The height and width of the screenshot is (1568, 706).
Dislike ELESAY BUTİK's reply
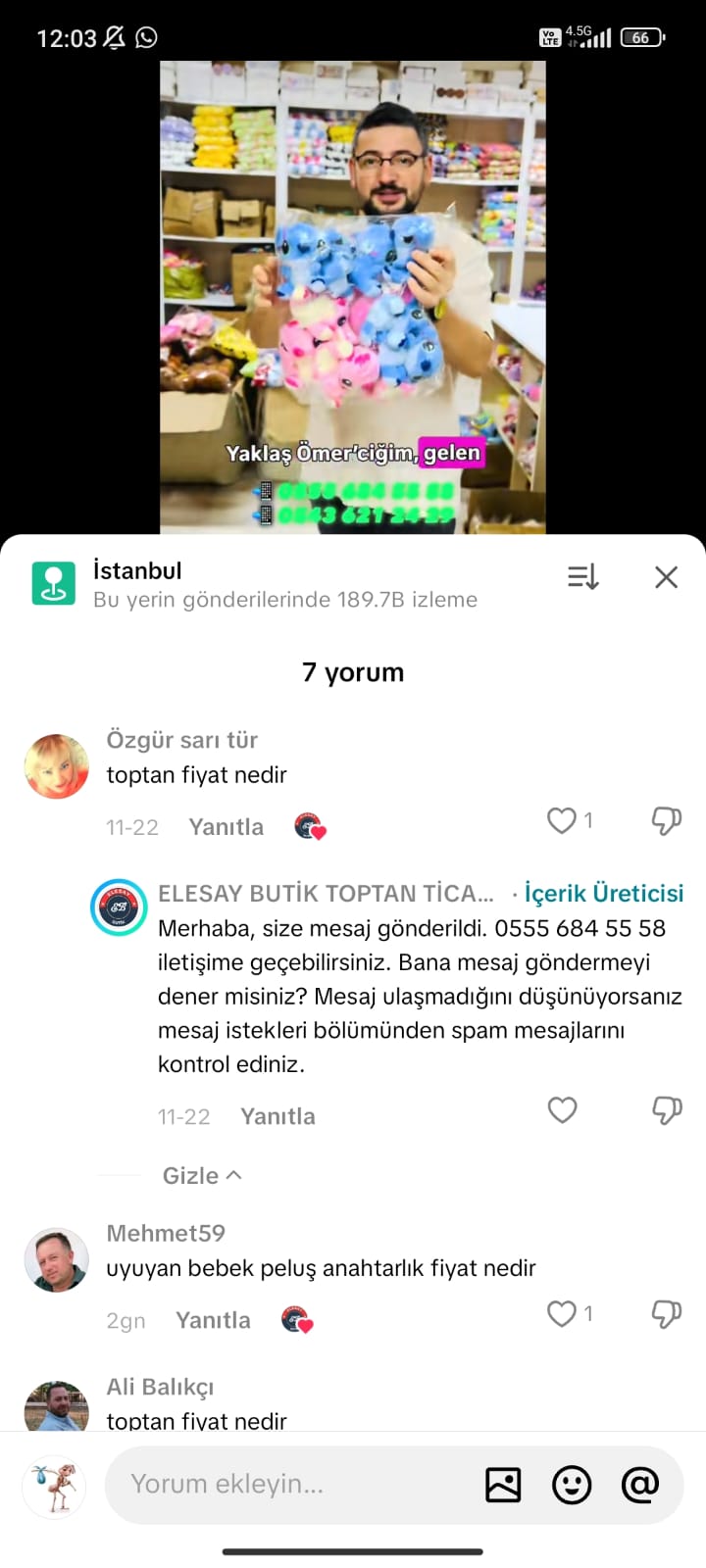tap(667, 1110)
